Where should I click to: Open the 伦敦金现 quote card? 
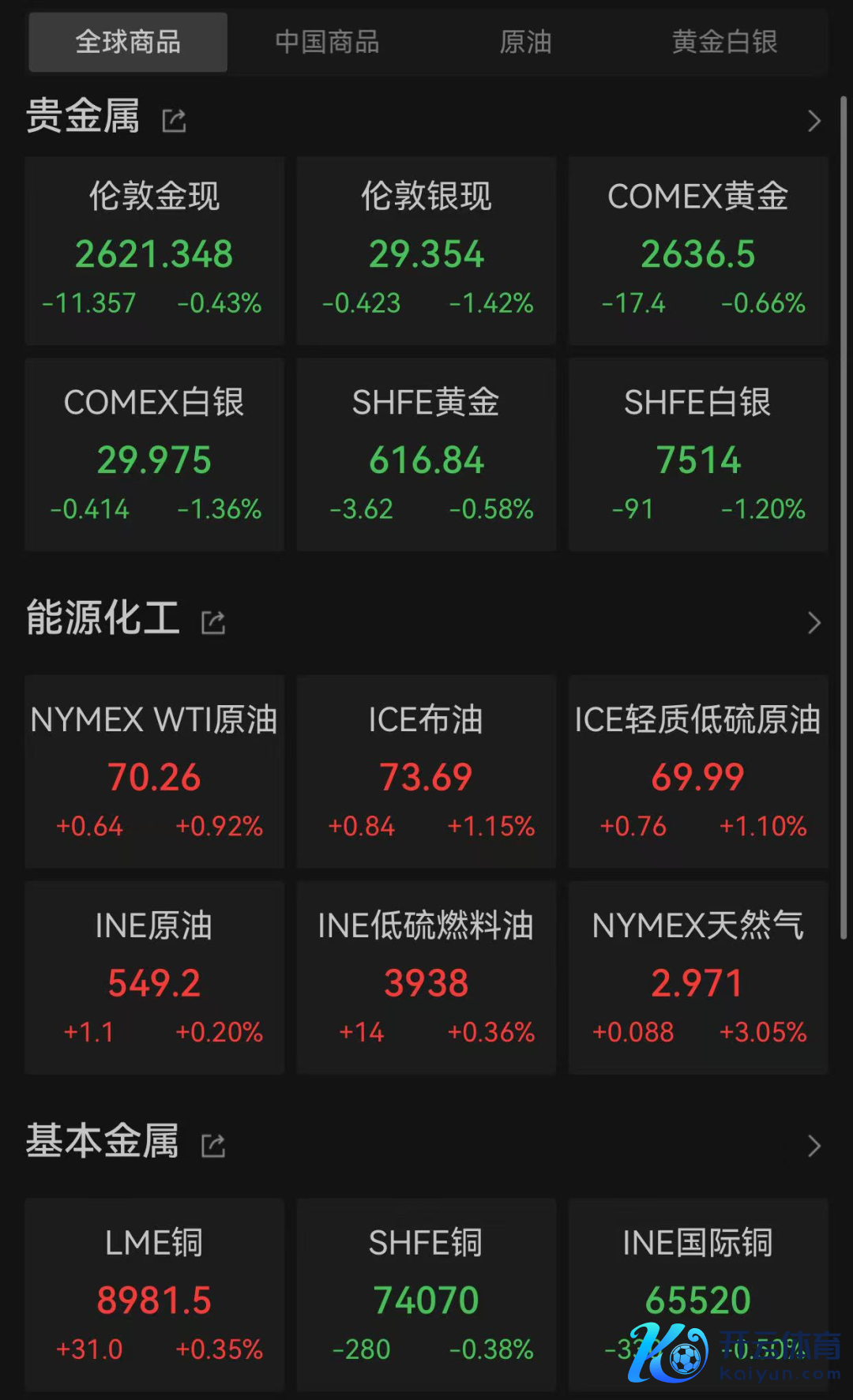(x=154, y=250)
